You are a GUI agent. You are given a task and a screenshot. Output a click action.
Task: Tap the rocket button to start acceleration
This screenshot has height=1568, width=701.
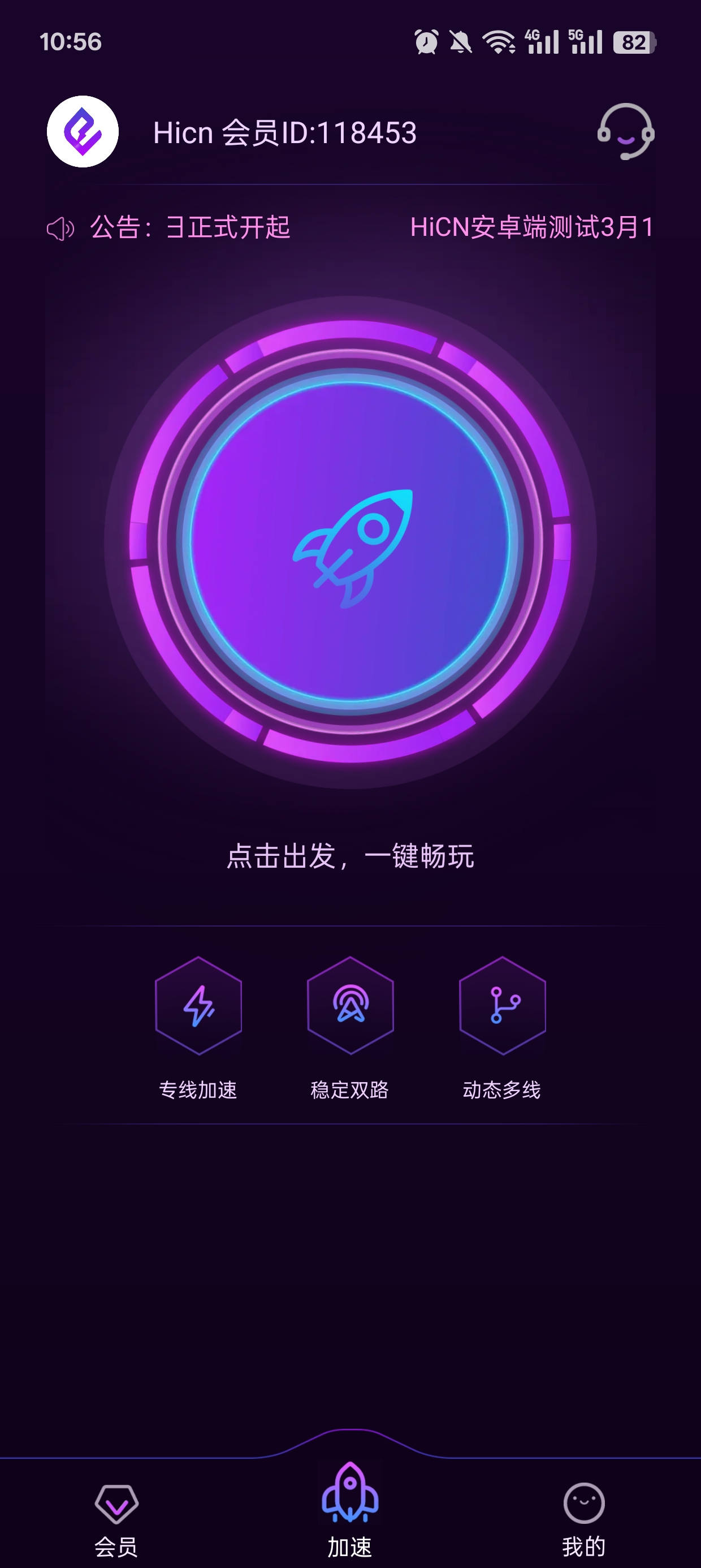click(x=350, y=542)
